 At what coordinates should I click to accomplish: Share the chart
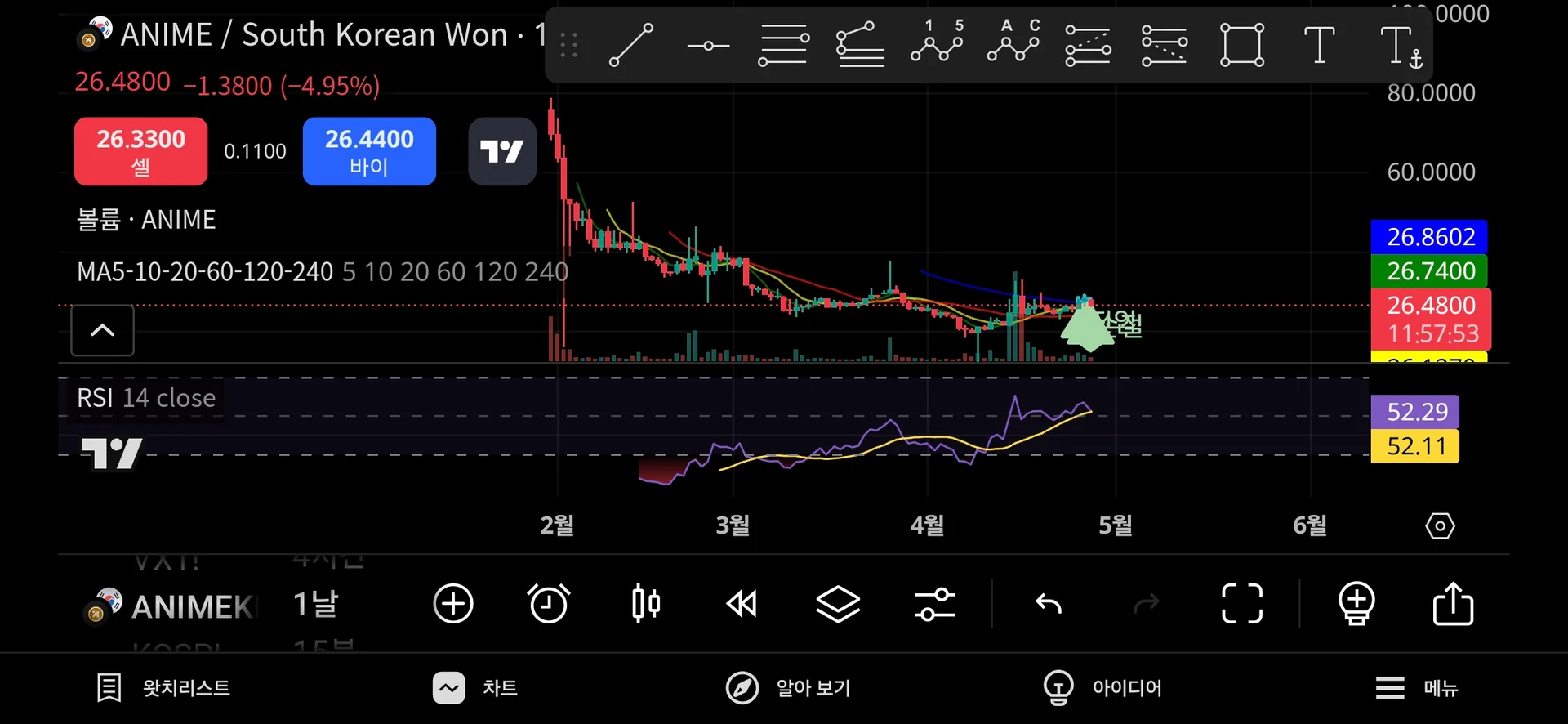point(1453,604)
